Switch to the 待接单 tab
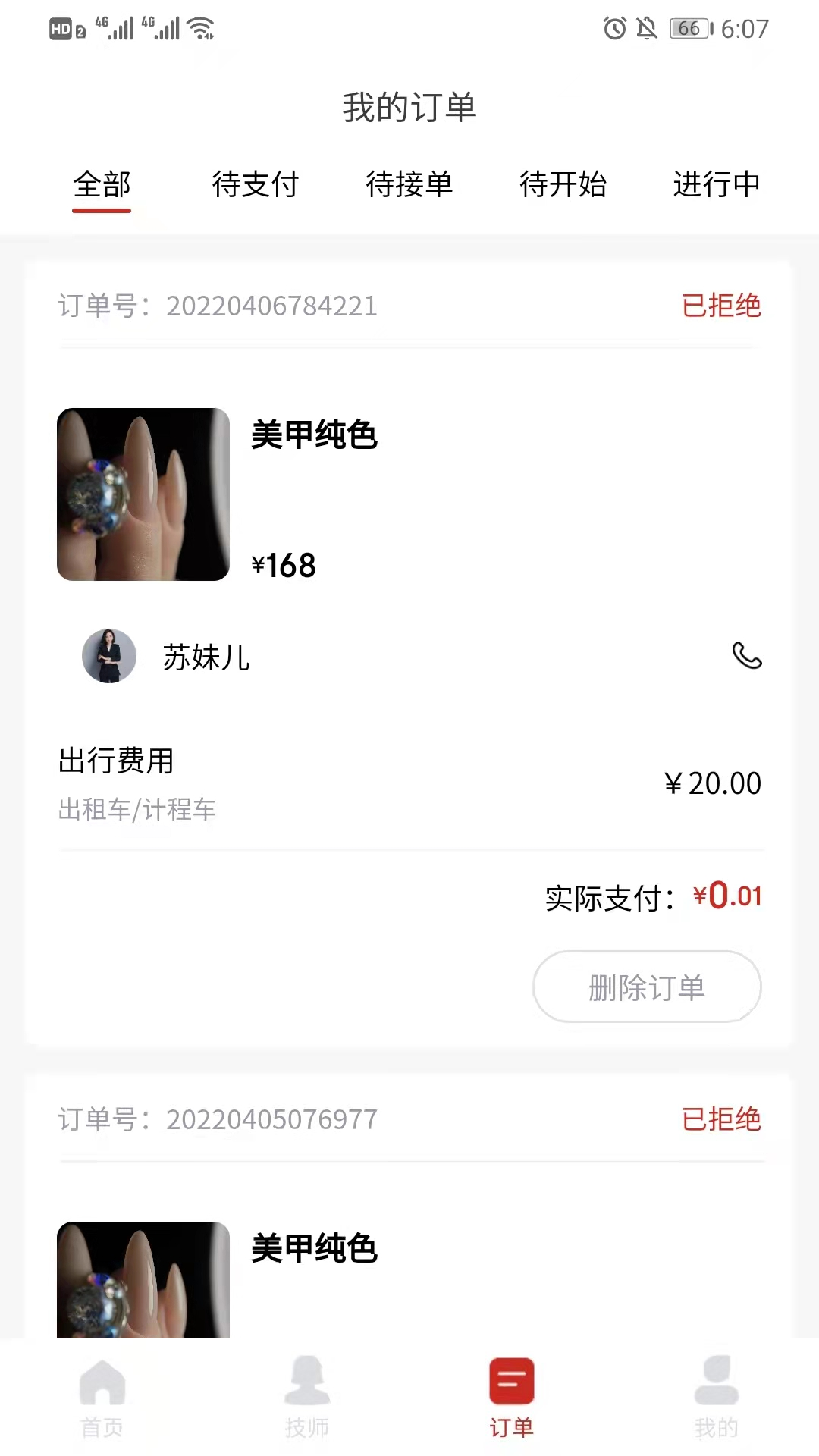 pyautogui.click(x=409, y=184)
